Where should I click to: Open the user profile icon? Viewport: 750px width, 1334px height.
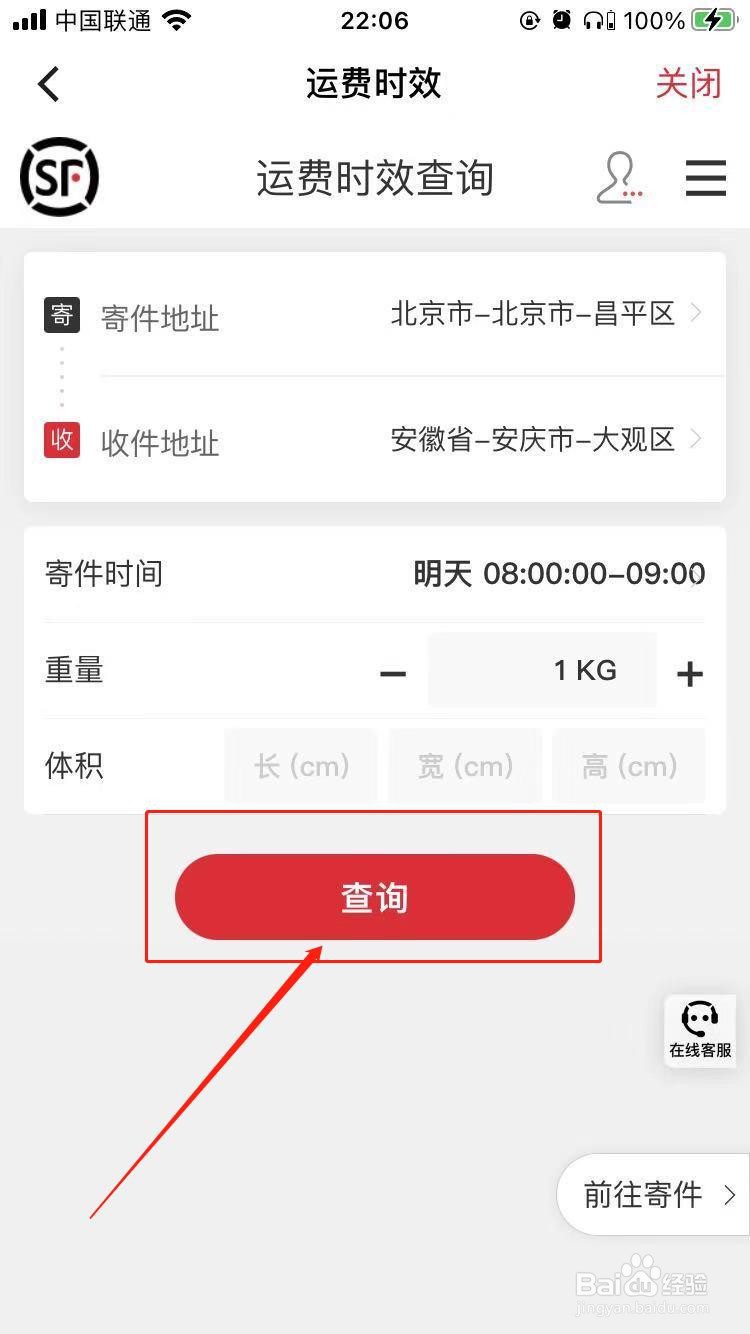pyautogui.click(x=619, y=177)
